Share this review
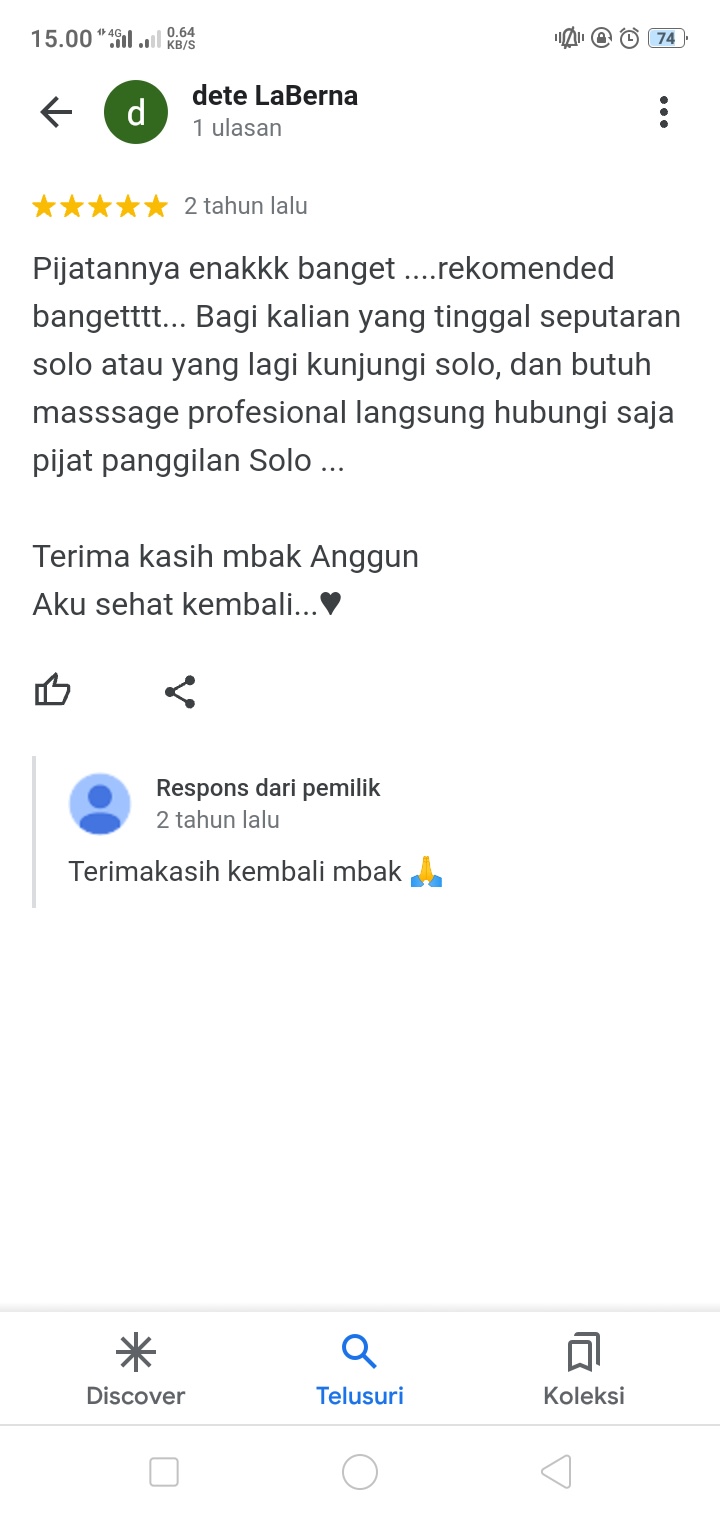720x1520 pixels. coord(180,691)
